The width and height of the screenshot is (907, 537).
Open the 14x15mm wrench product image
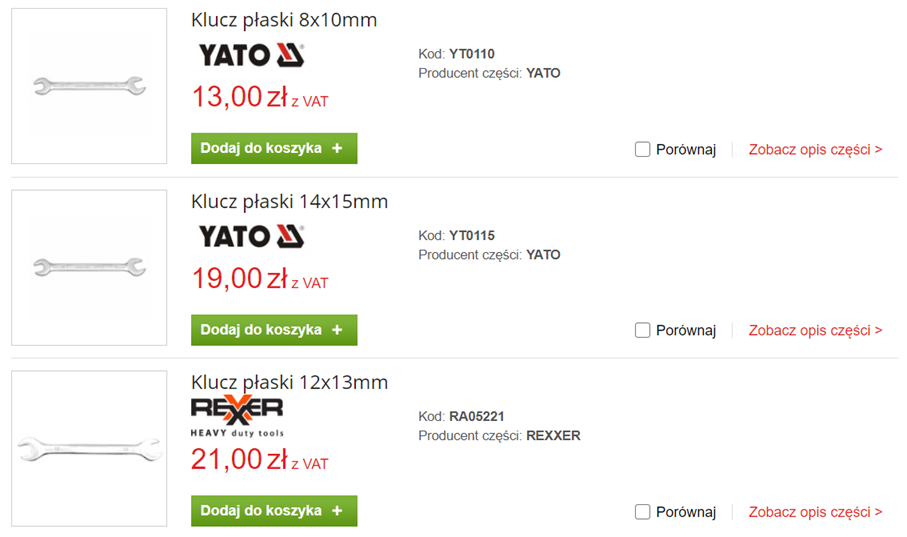pyautogui.click(x=89, y=267)
